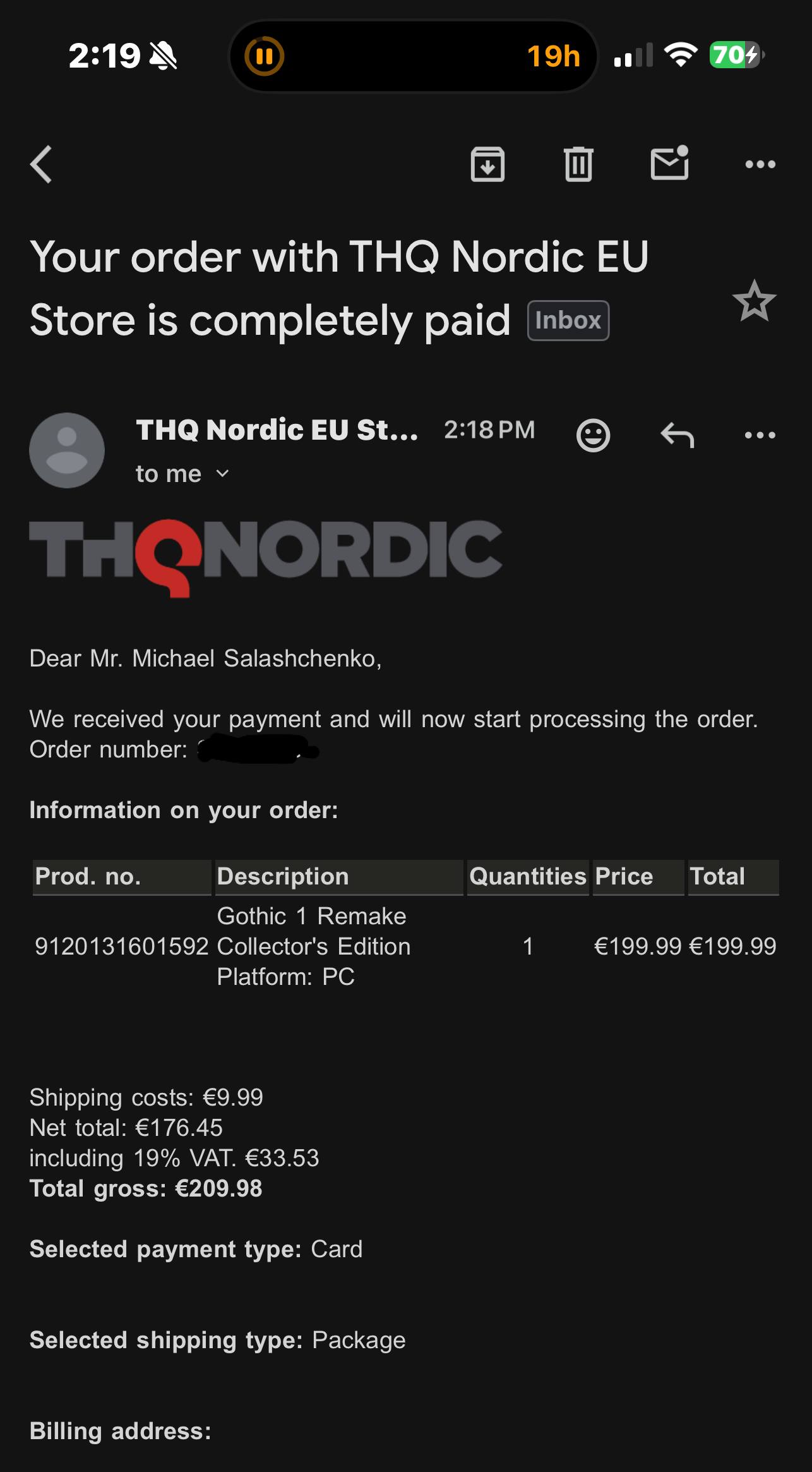Open the top overflow menu

pos(760,164)
